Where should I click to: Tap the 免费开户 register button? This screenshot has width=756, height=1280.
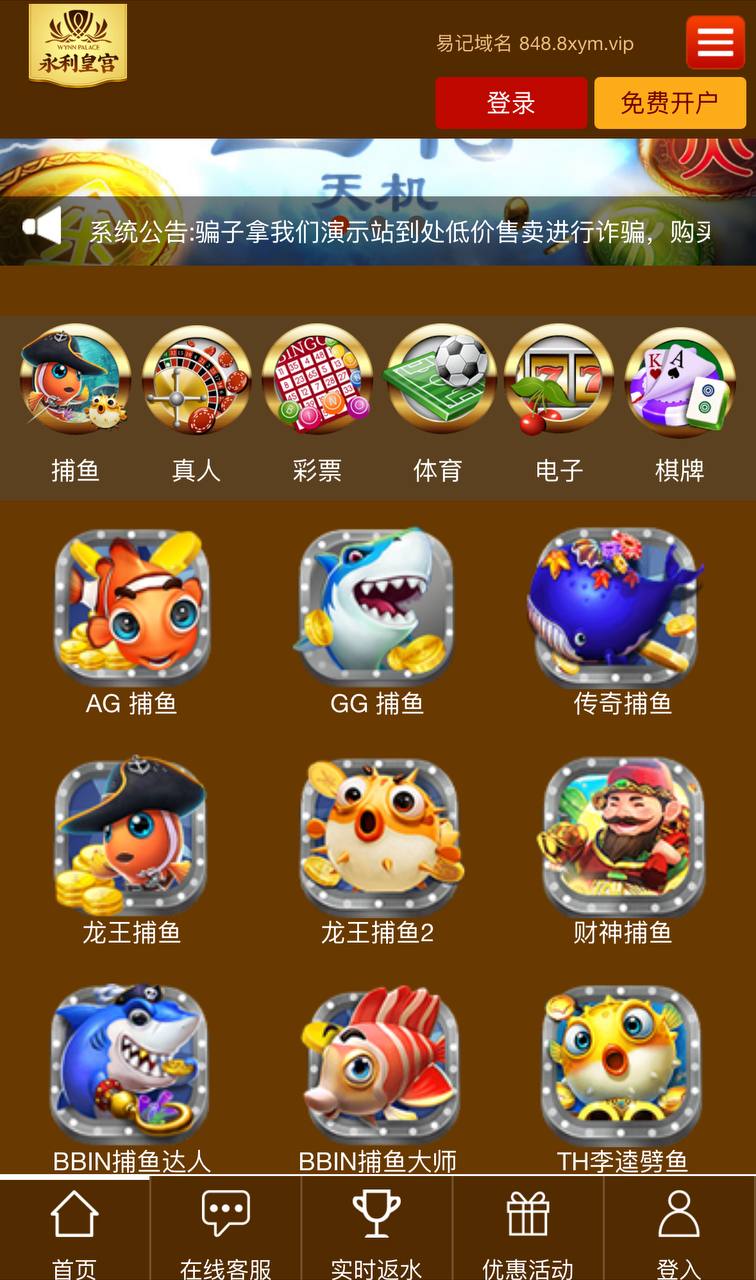(669, 103)
